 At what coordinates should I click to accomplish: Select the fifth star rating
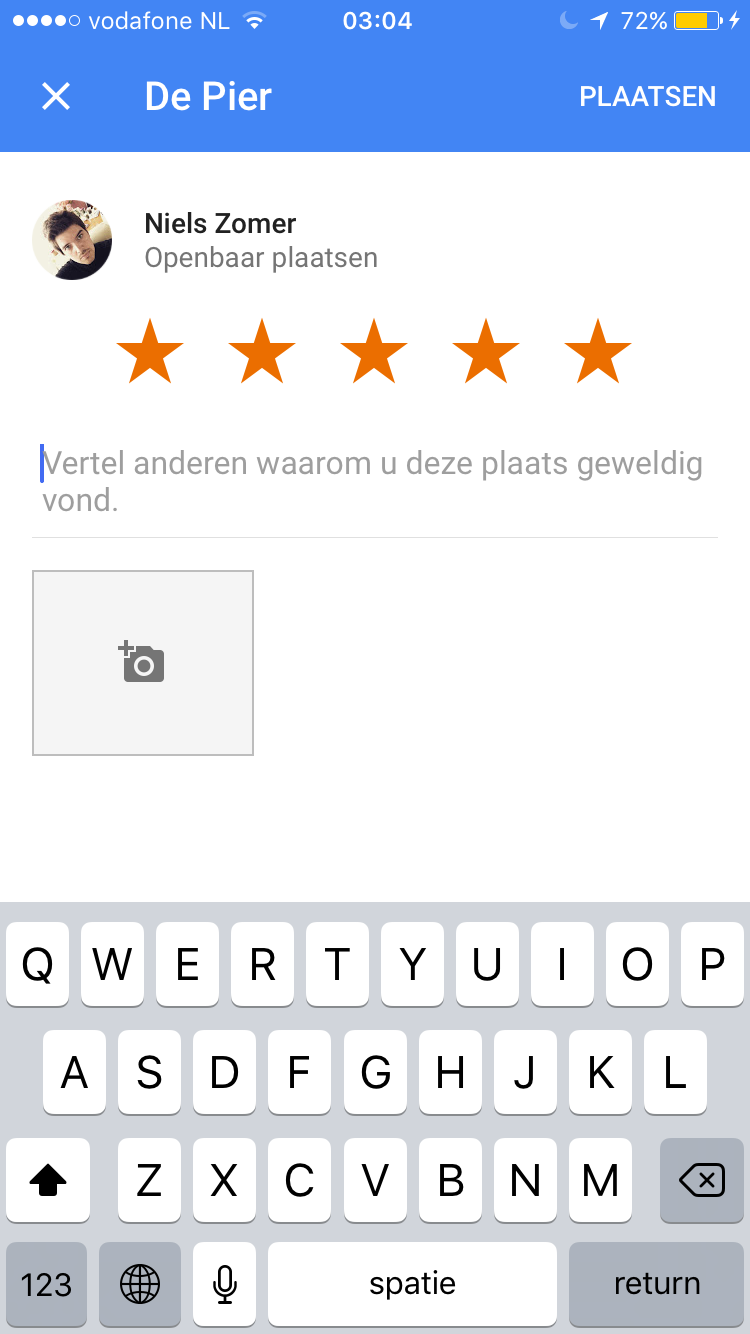pyautogui.click(x=598, y=351)
